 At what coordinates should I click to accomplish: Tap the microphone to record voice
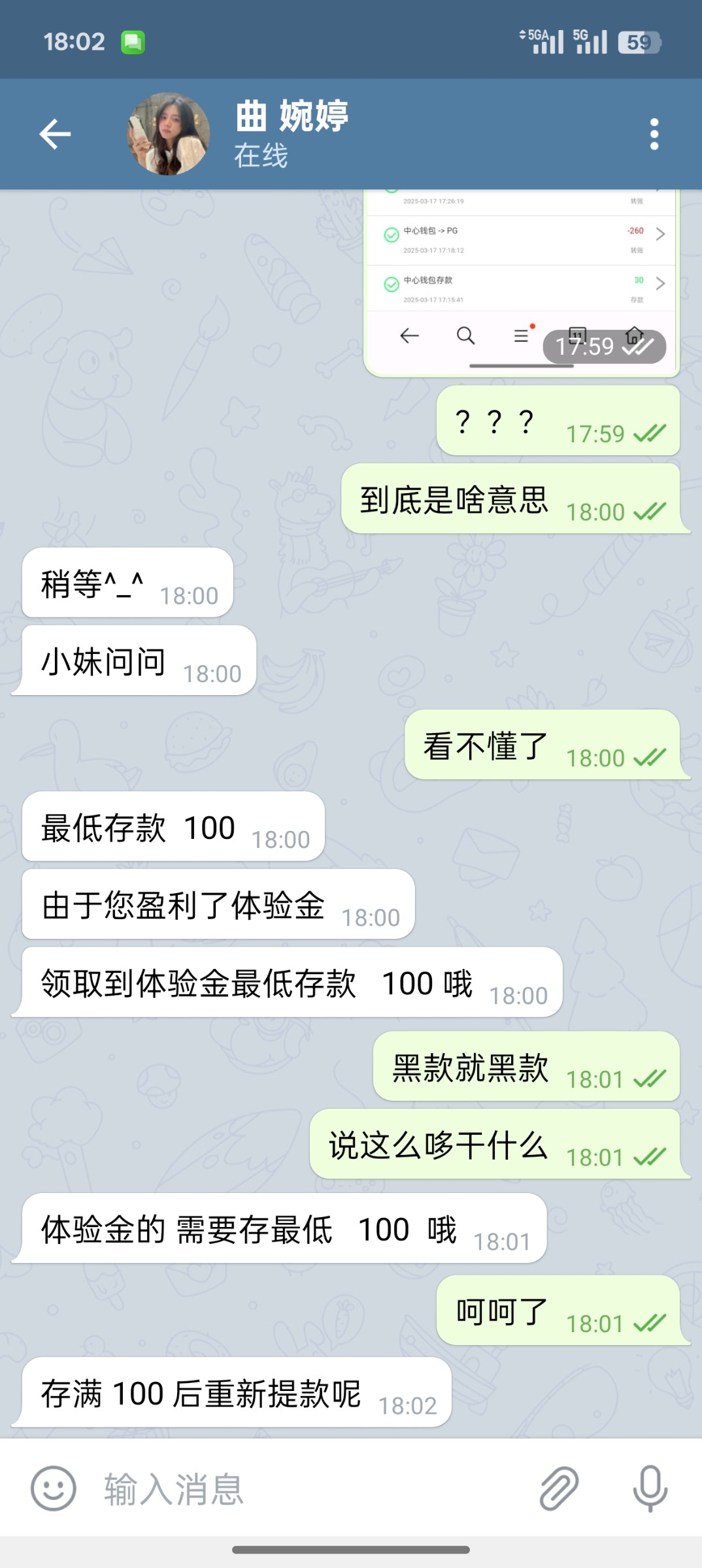(650, 1489)
